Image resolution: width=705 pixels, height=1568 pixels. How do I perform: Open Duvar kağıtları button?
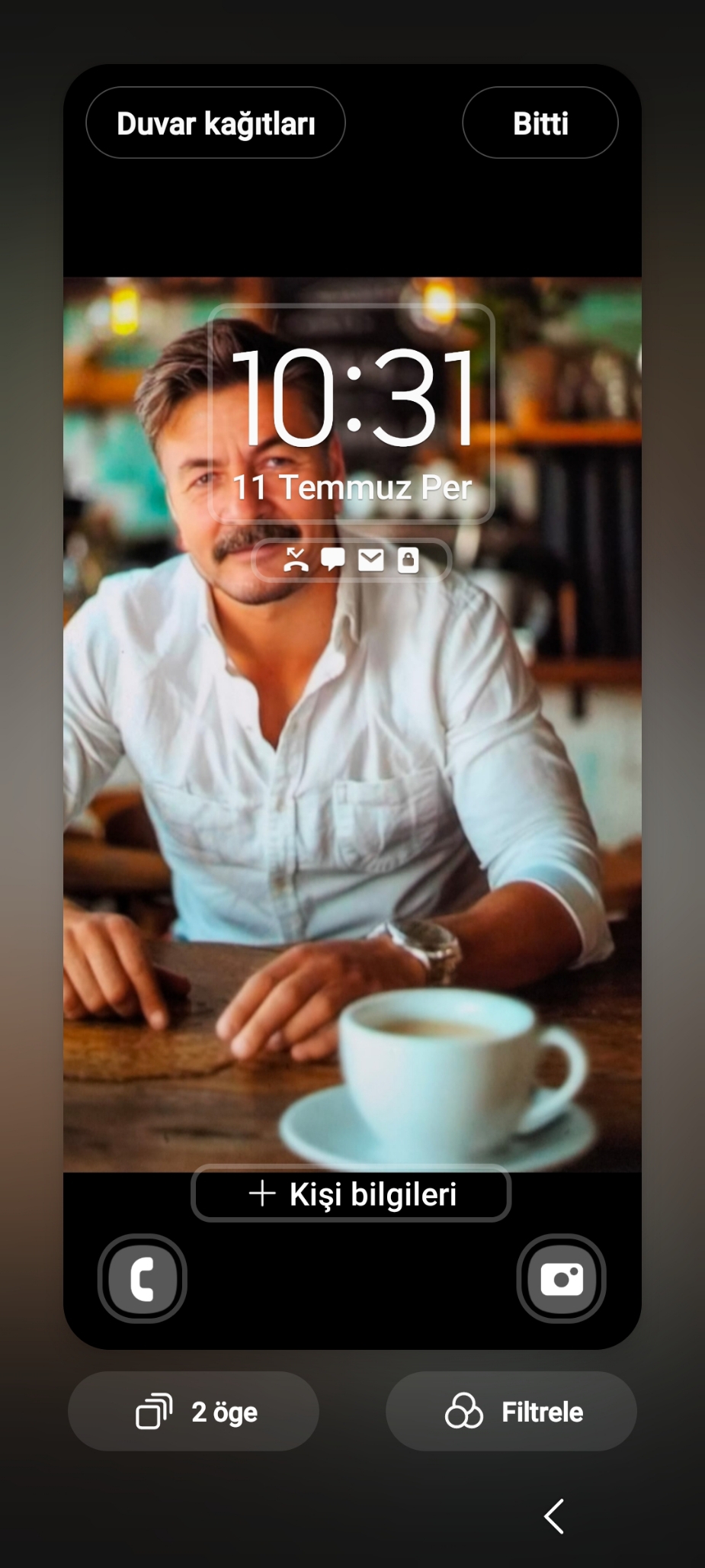[216, 123]
